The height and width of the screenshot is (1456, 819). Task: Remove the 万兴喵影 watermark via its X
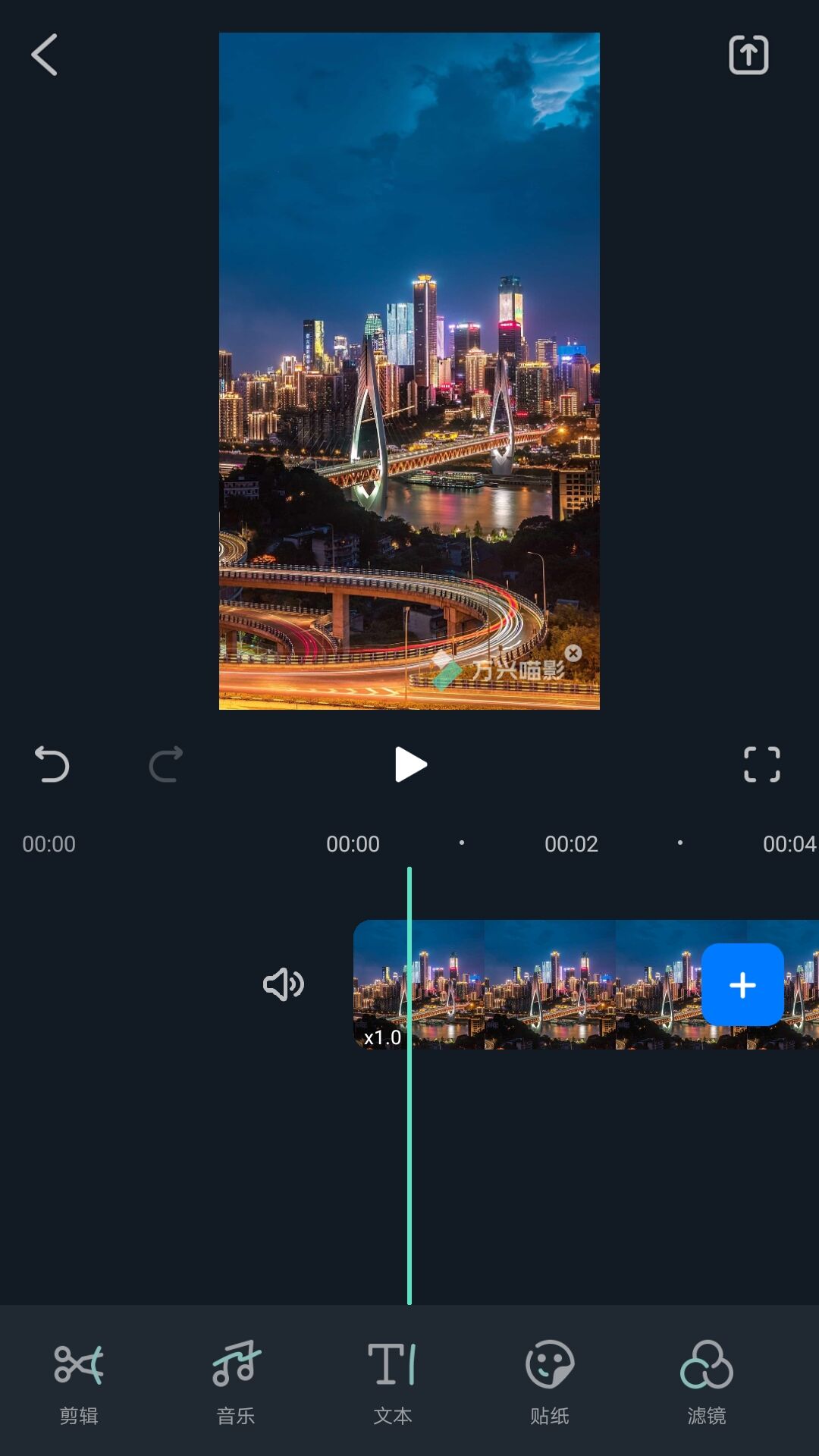tap(574, 653)
